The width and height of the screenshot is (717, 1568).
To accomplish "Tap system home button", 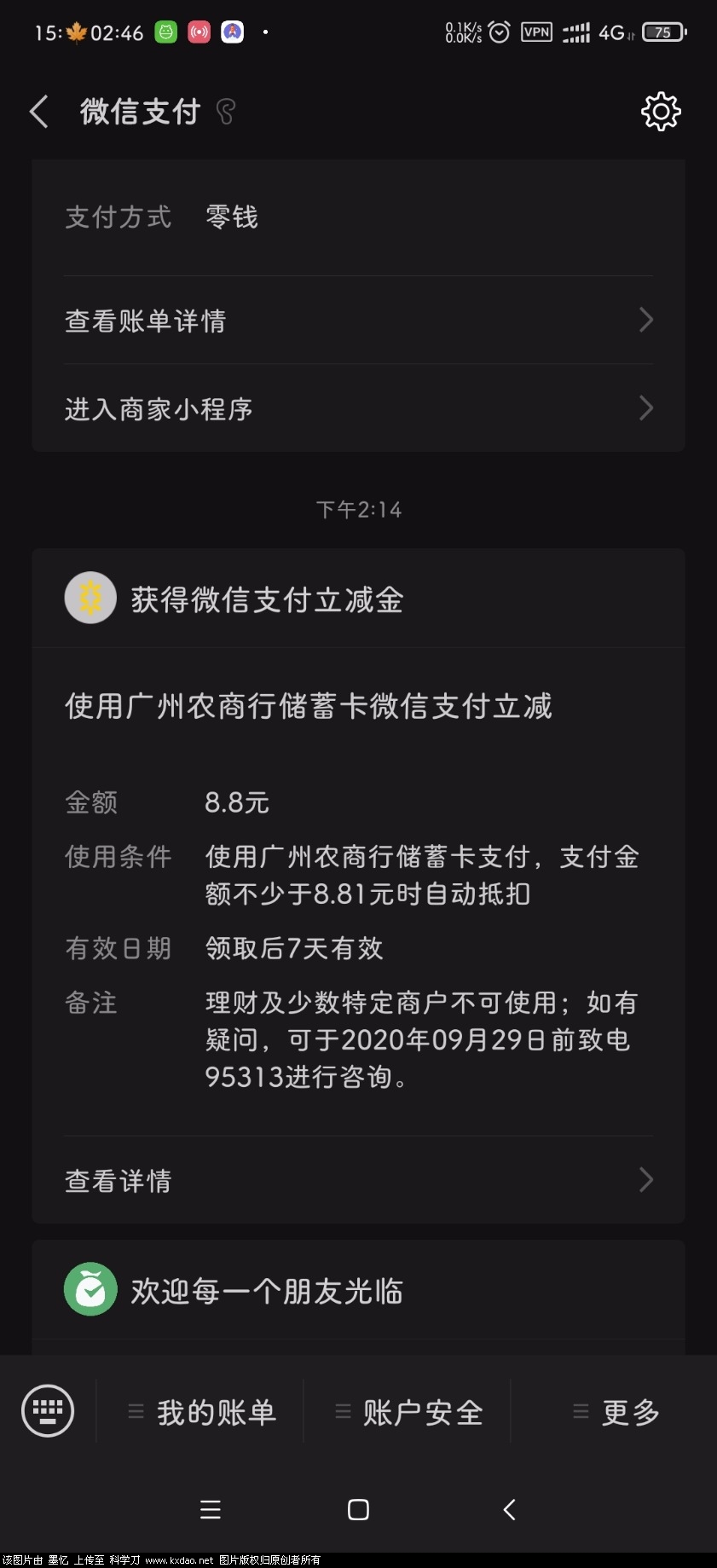I will pyautogui.click(x=358, y=1510).
